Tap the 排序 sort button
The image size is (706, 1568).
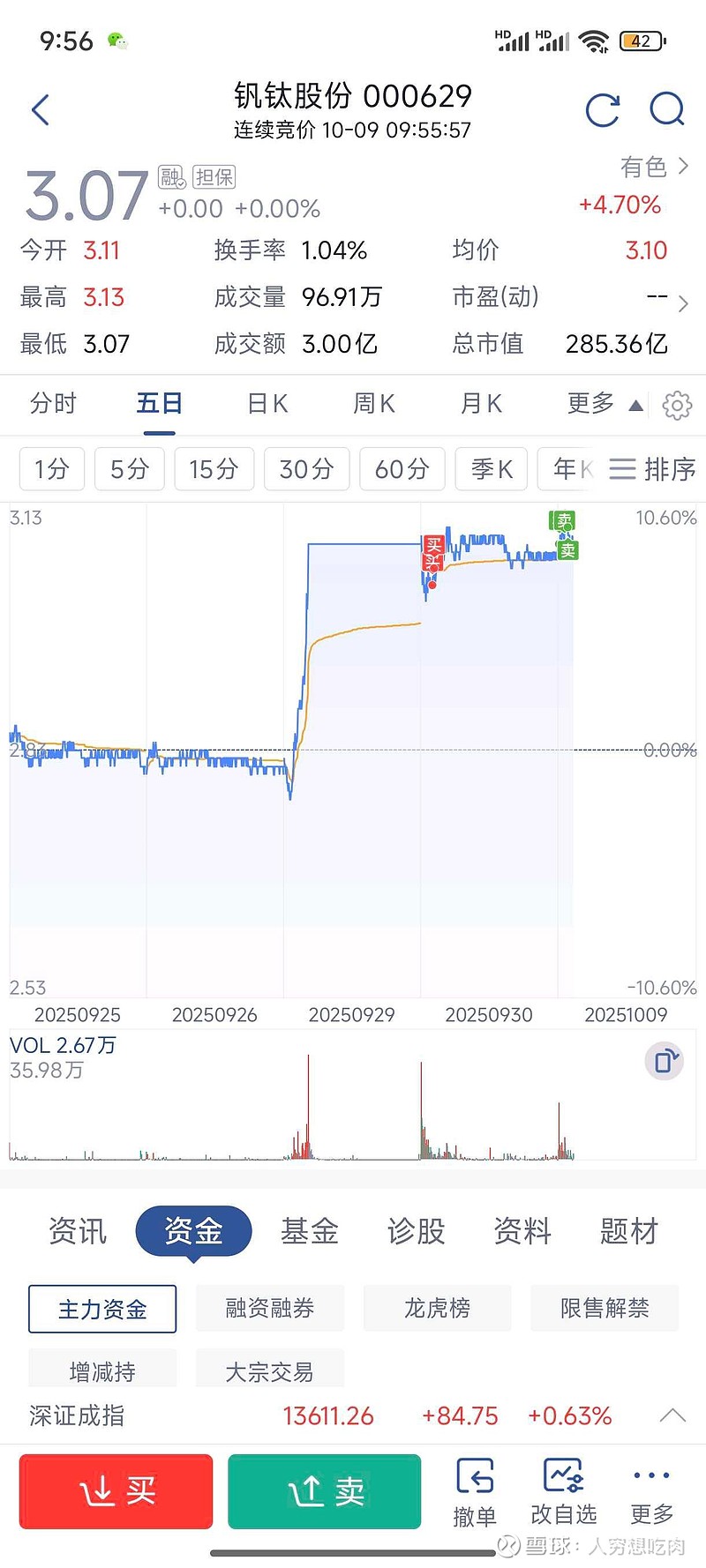tap(653, 469)
